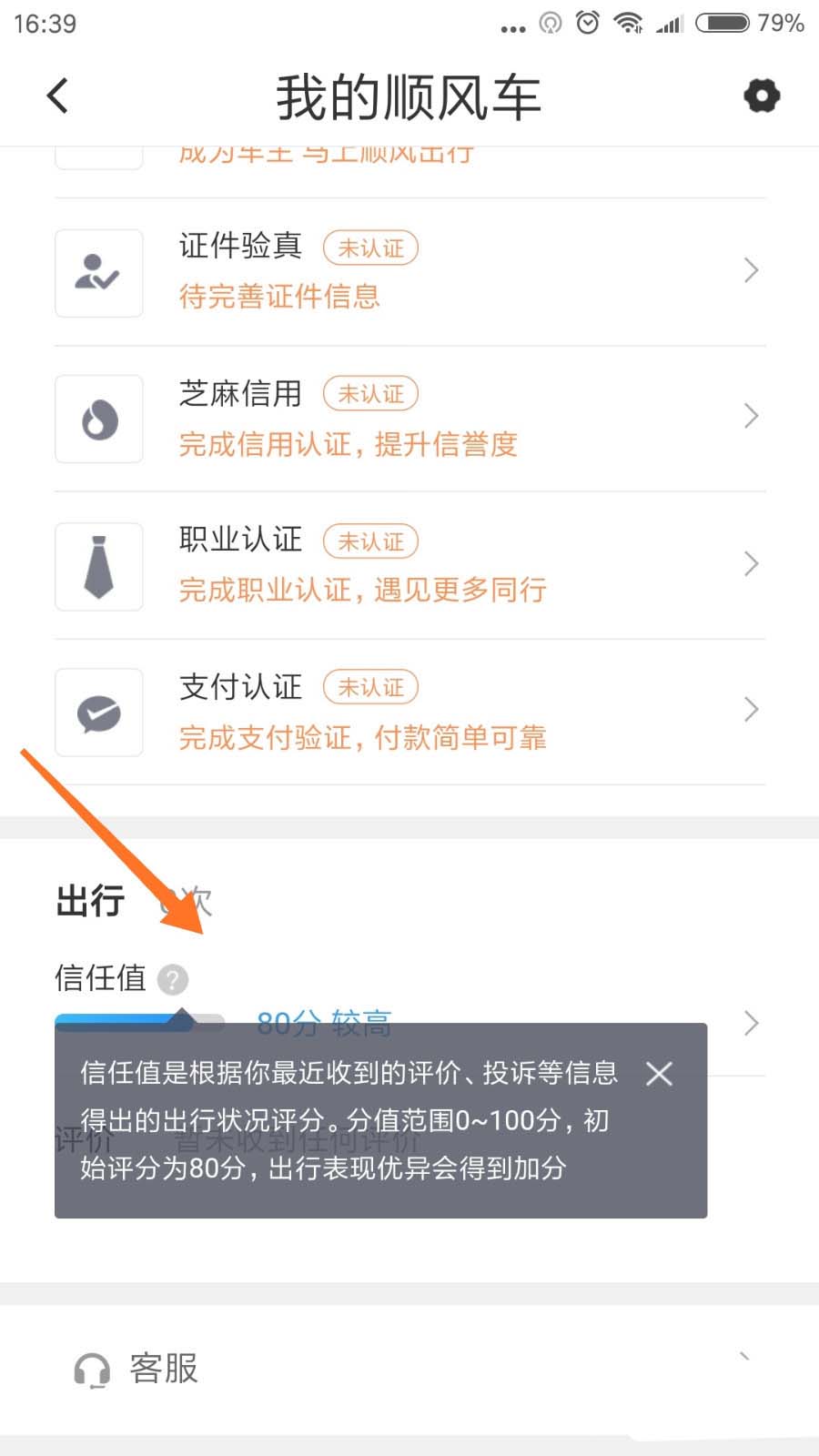Open the 信任值 score details chevron
This screenshot has width=819, height=1456.
click(751, 1023)
